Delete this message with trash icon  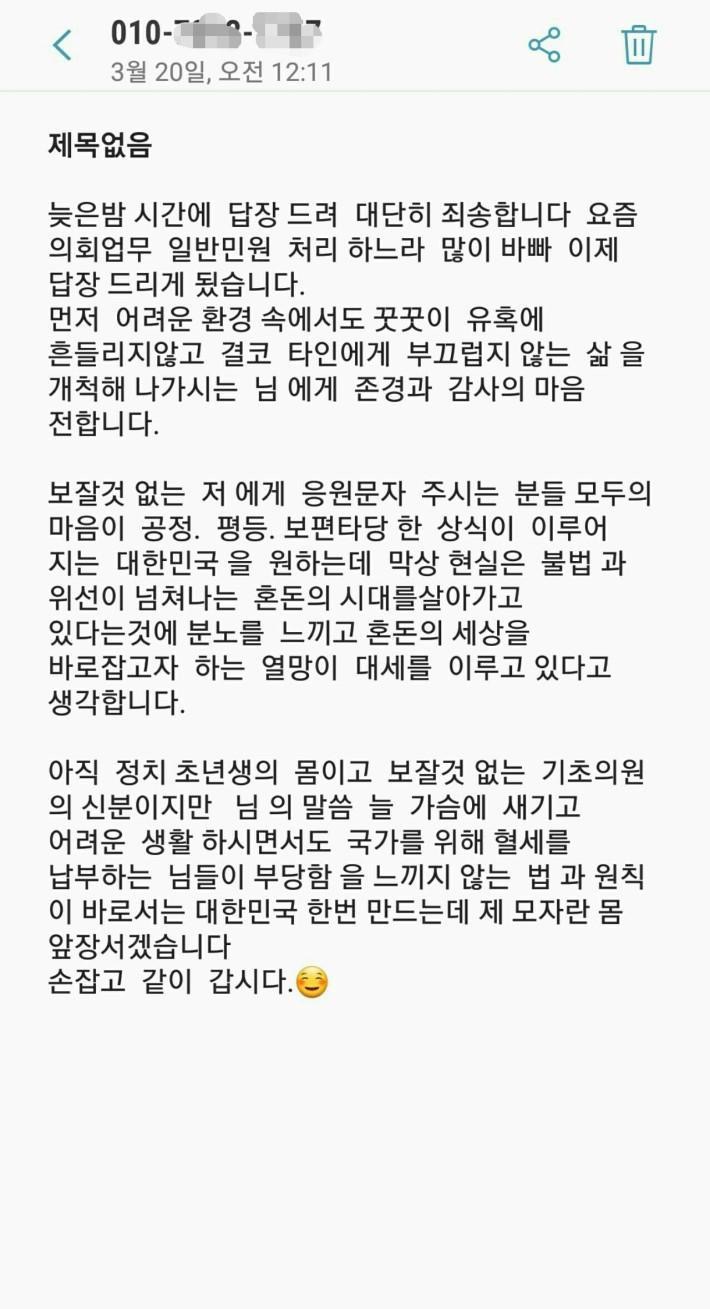[638, 45]
